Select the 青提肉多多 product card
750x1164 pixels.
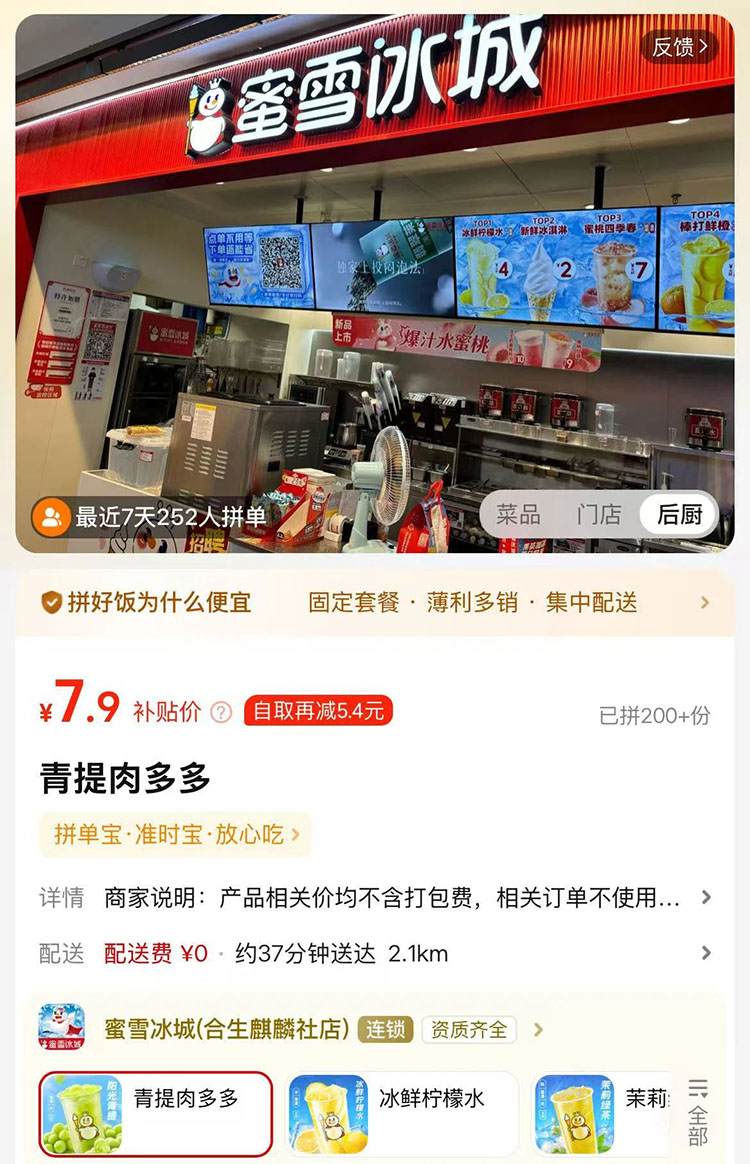(x=156, y=1113)
